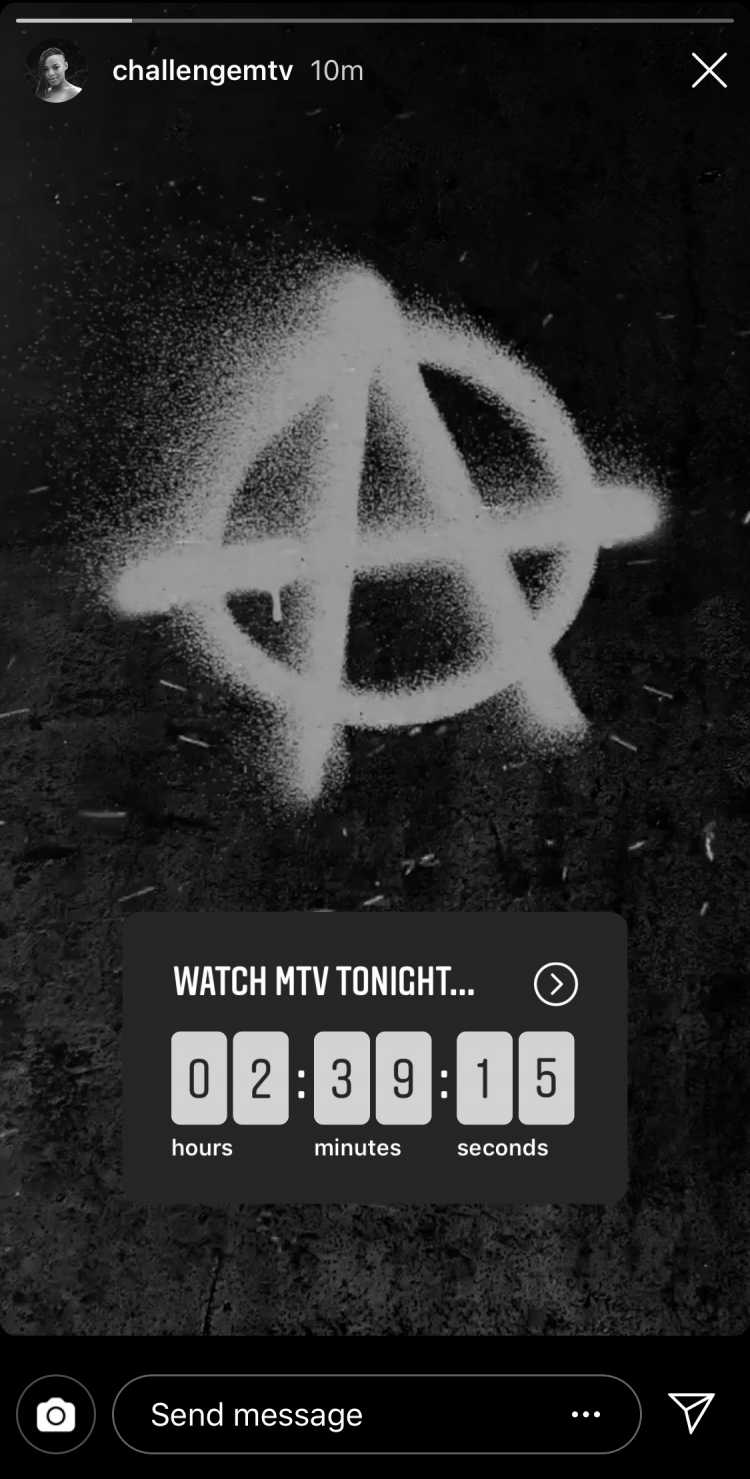The image size is (750, 1479).
Task: Open the camera button
Action: (56, 1415)
